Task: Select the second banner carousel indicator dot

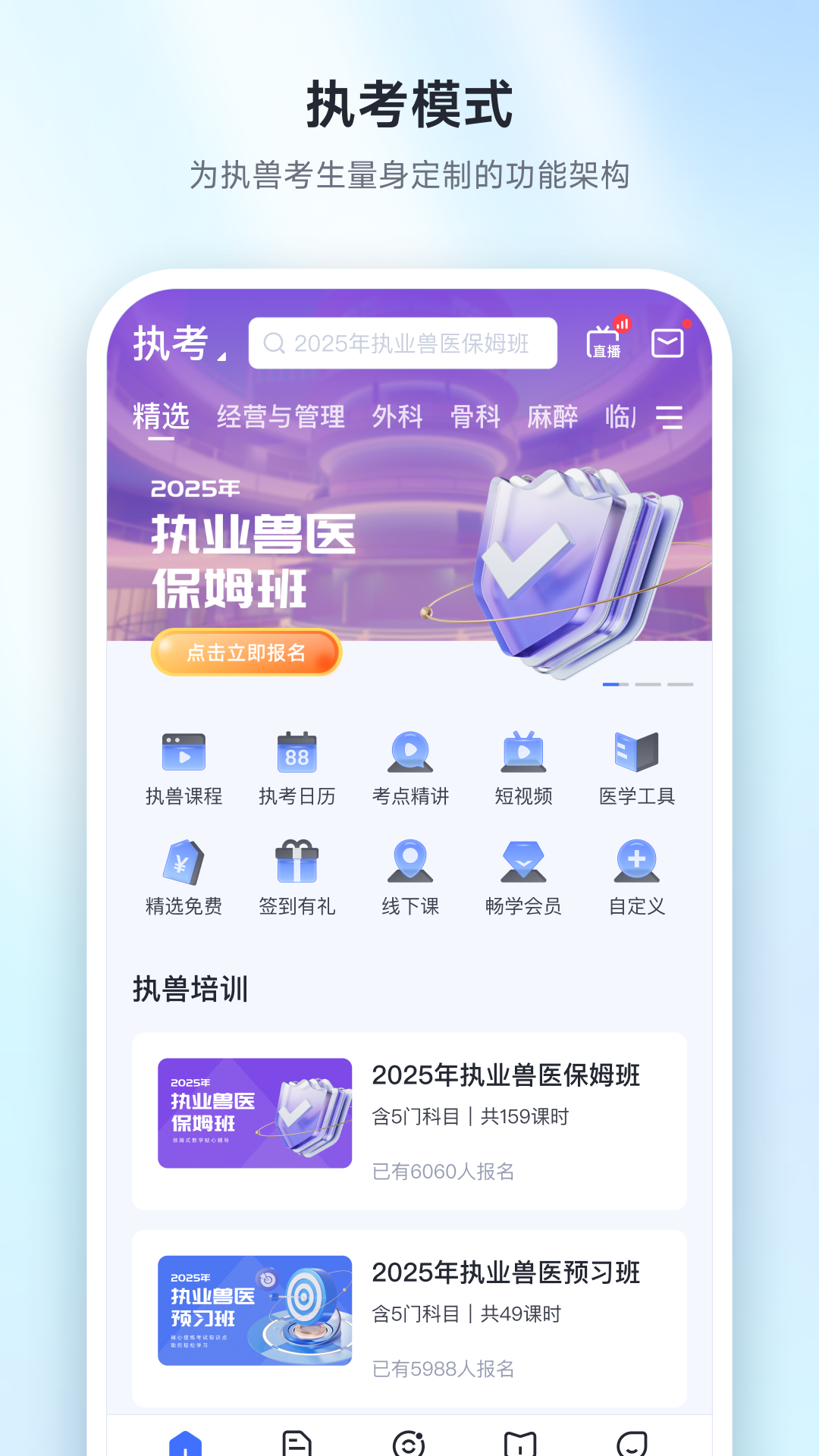Action: (x=648, y=683)
